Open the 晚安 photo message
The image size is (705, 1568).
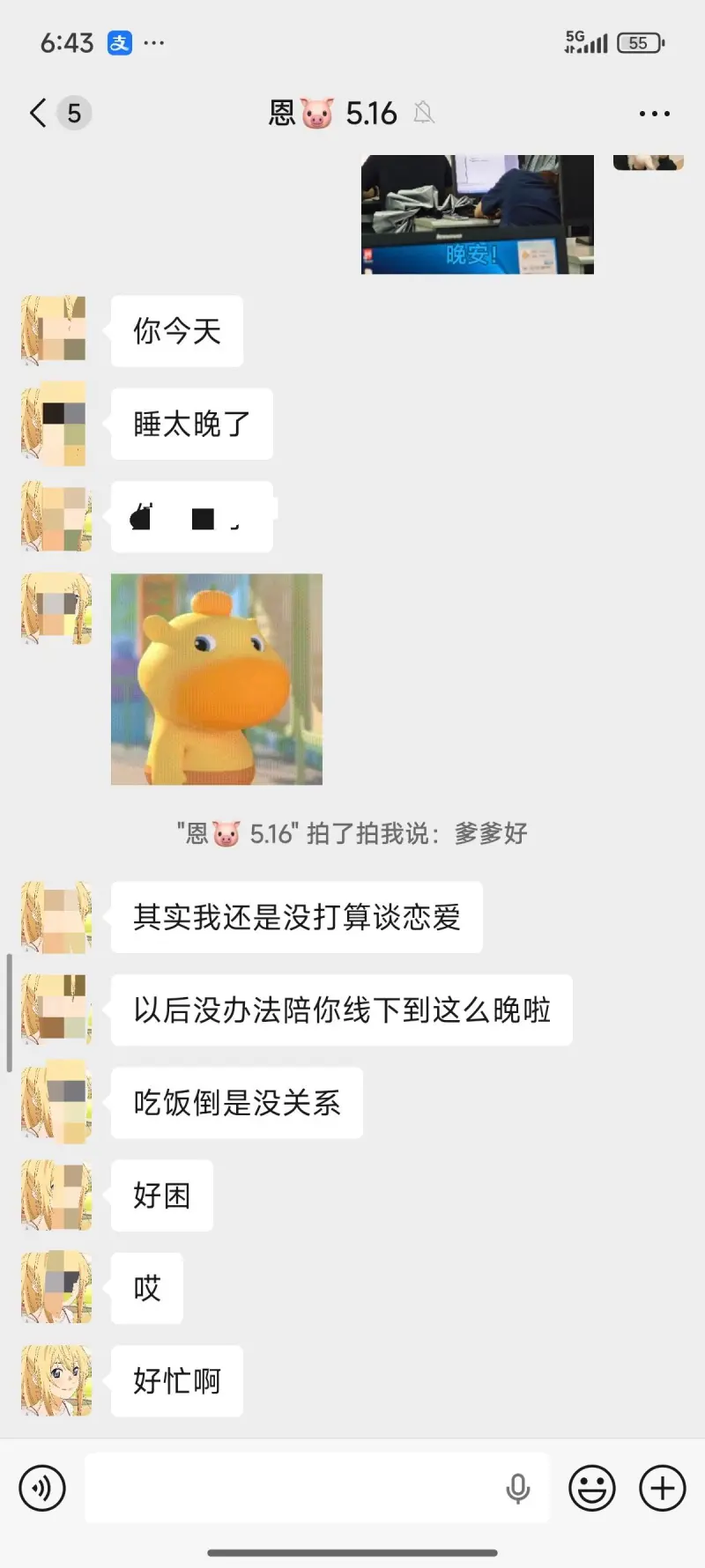(477, 214)
